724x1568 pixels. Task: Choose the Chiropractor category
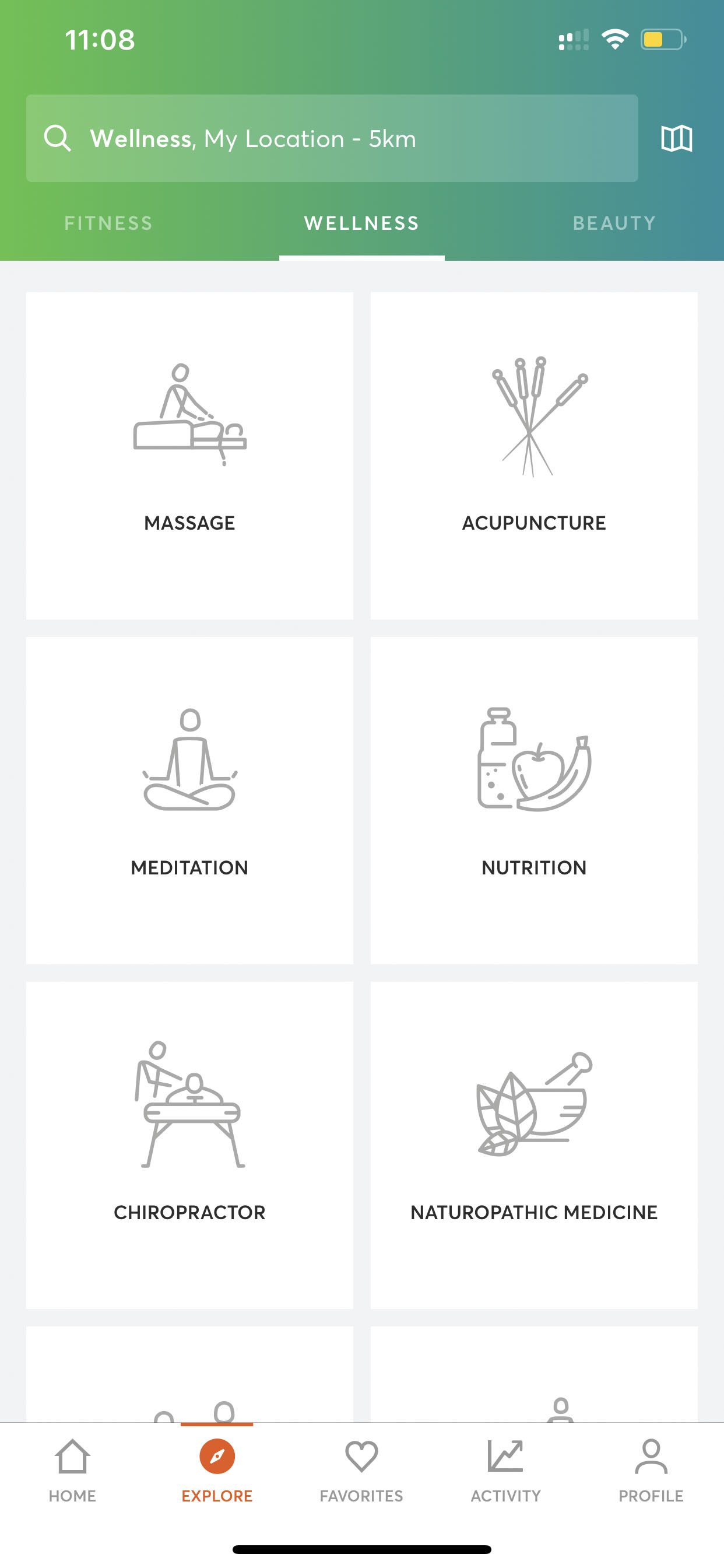[189, 1144]
